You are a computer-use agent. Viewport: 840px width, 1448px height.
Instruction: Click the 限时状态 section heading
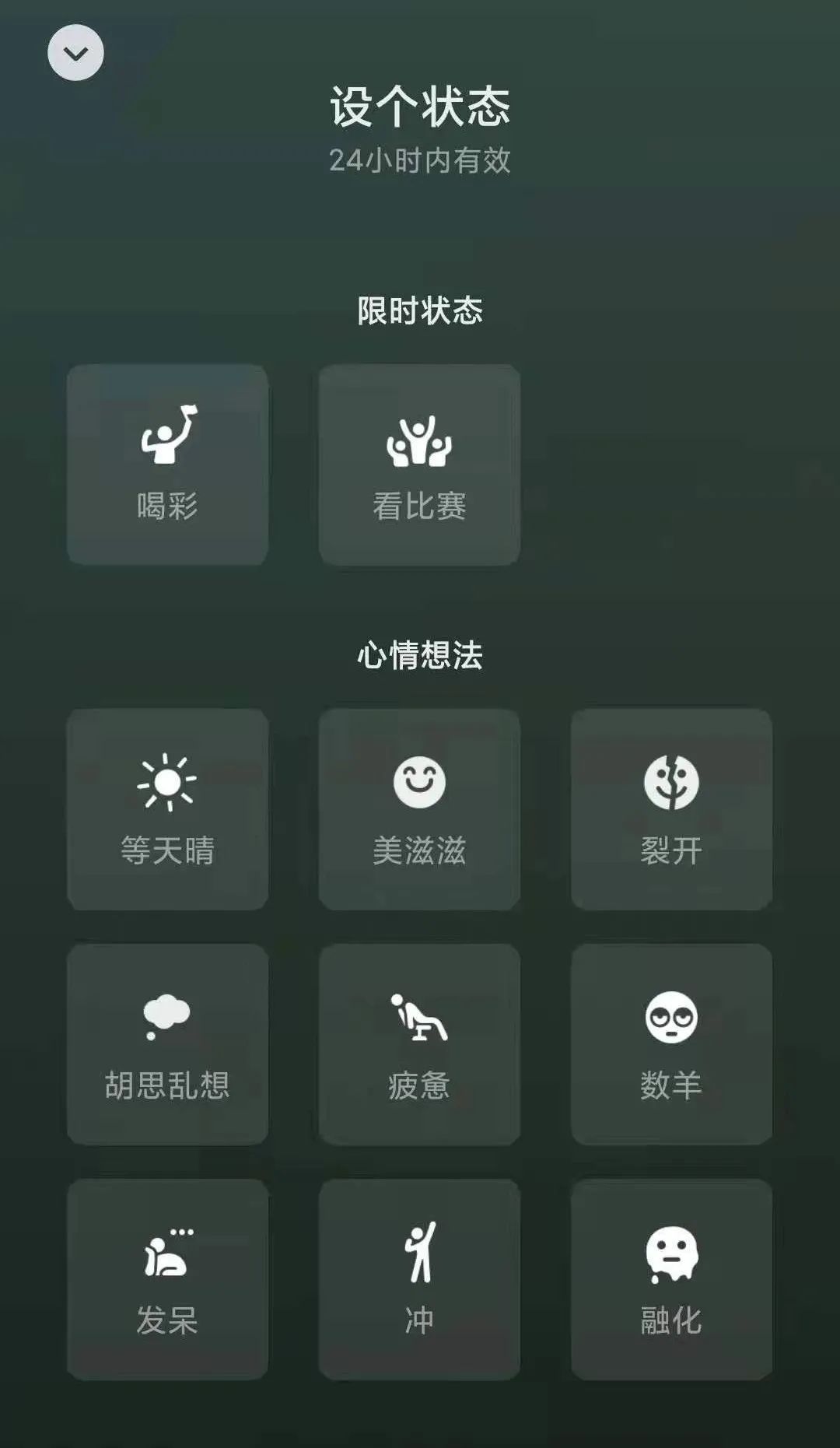click(420, 309)
